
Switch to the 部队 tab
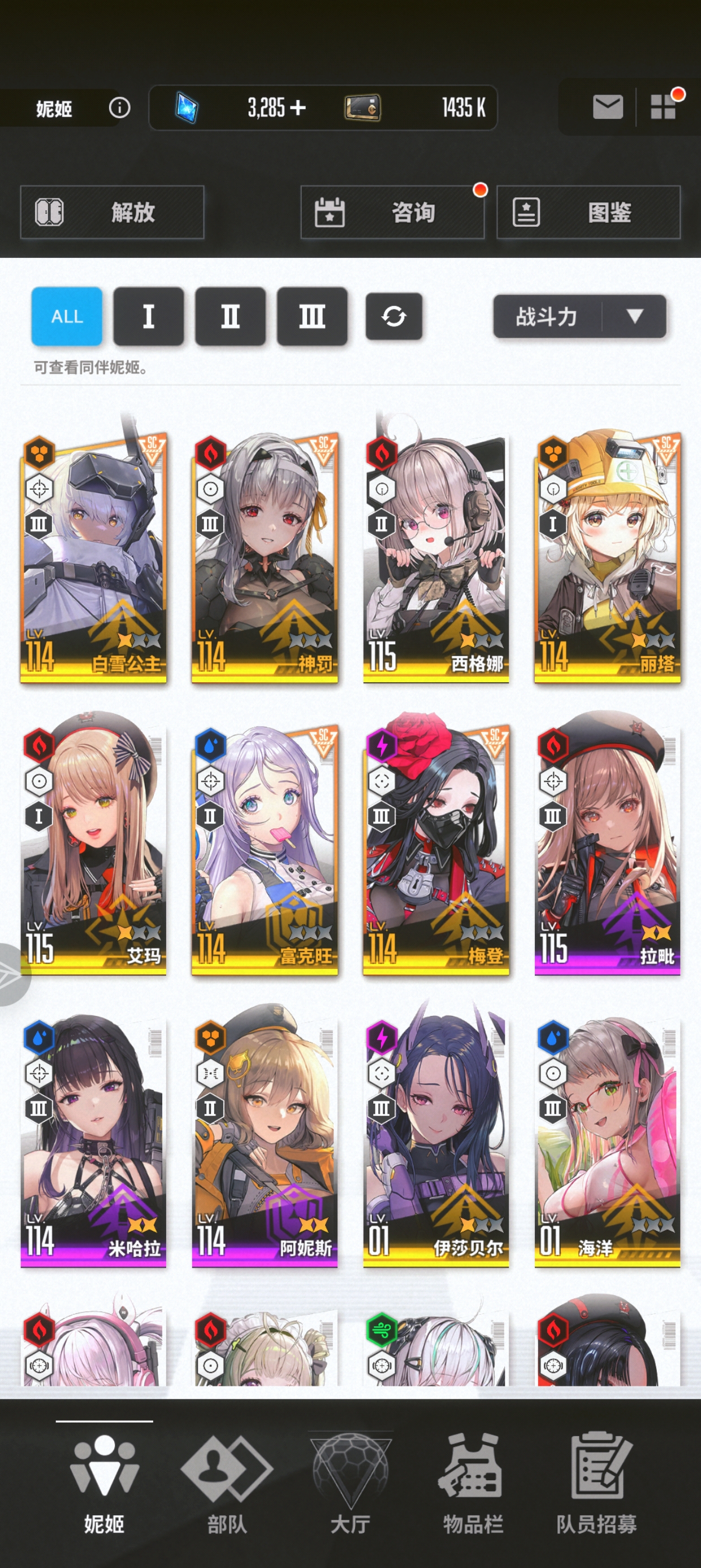(227, 1485)
